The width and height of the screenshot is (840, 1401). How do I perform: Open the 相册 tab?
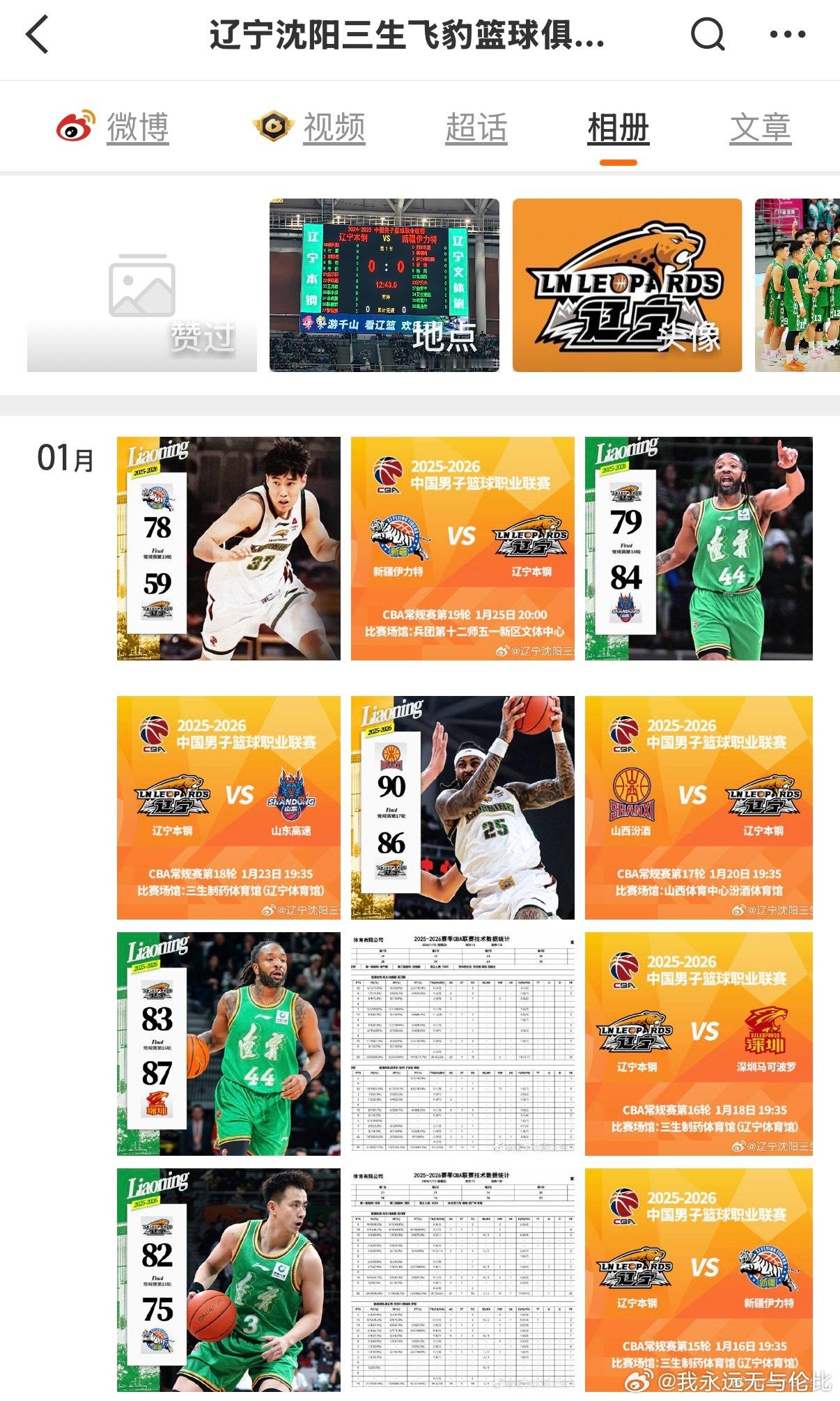tap(616, 126)
